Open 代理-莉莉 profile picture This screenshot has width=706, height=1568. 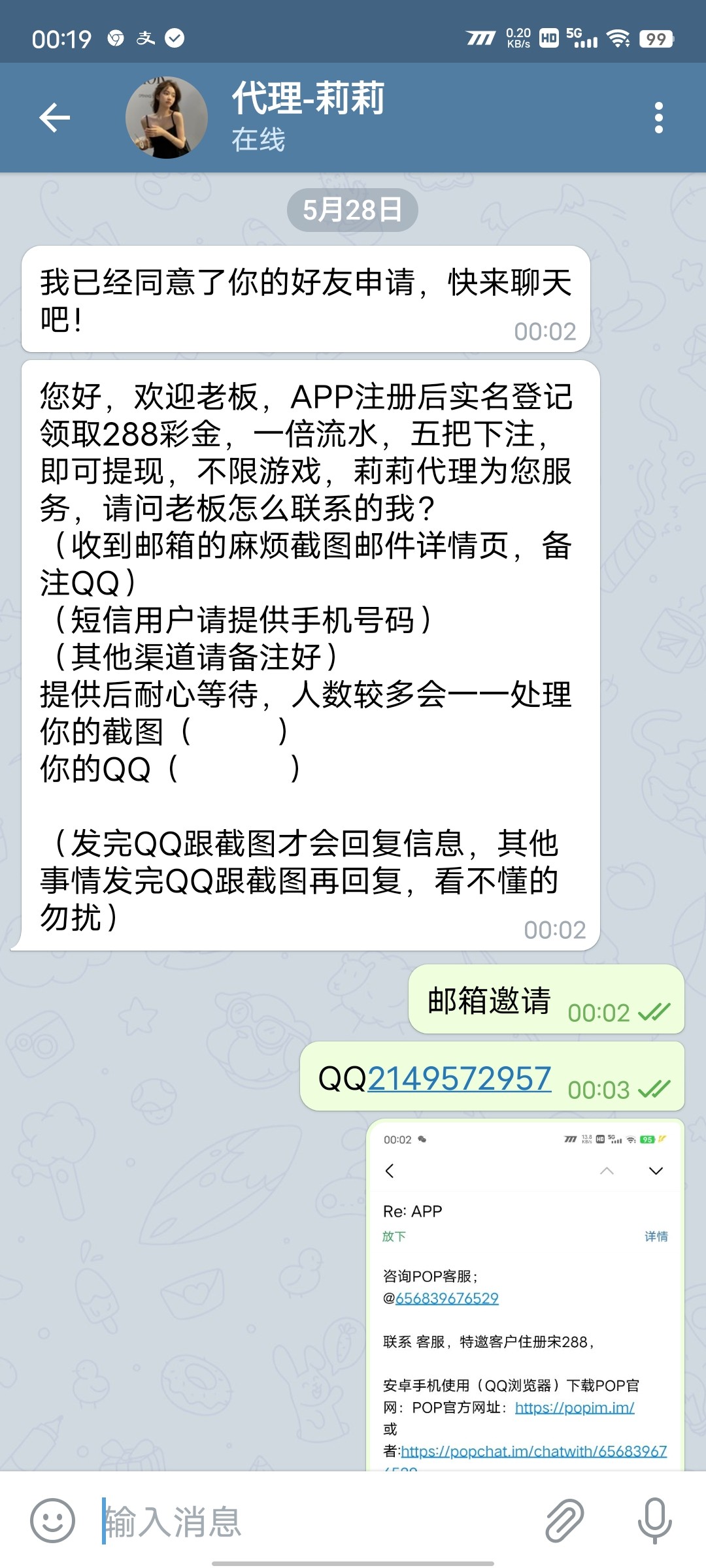pyautogui.click(x=167, y=118)
